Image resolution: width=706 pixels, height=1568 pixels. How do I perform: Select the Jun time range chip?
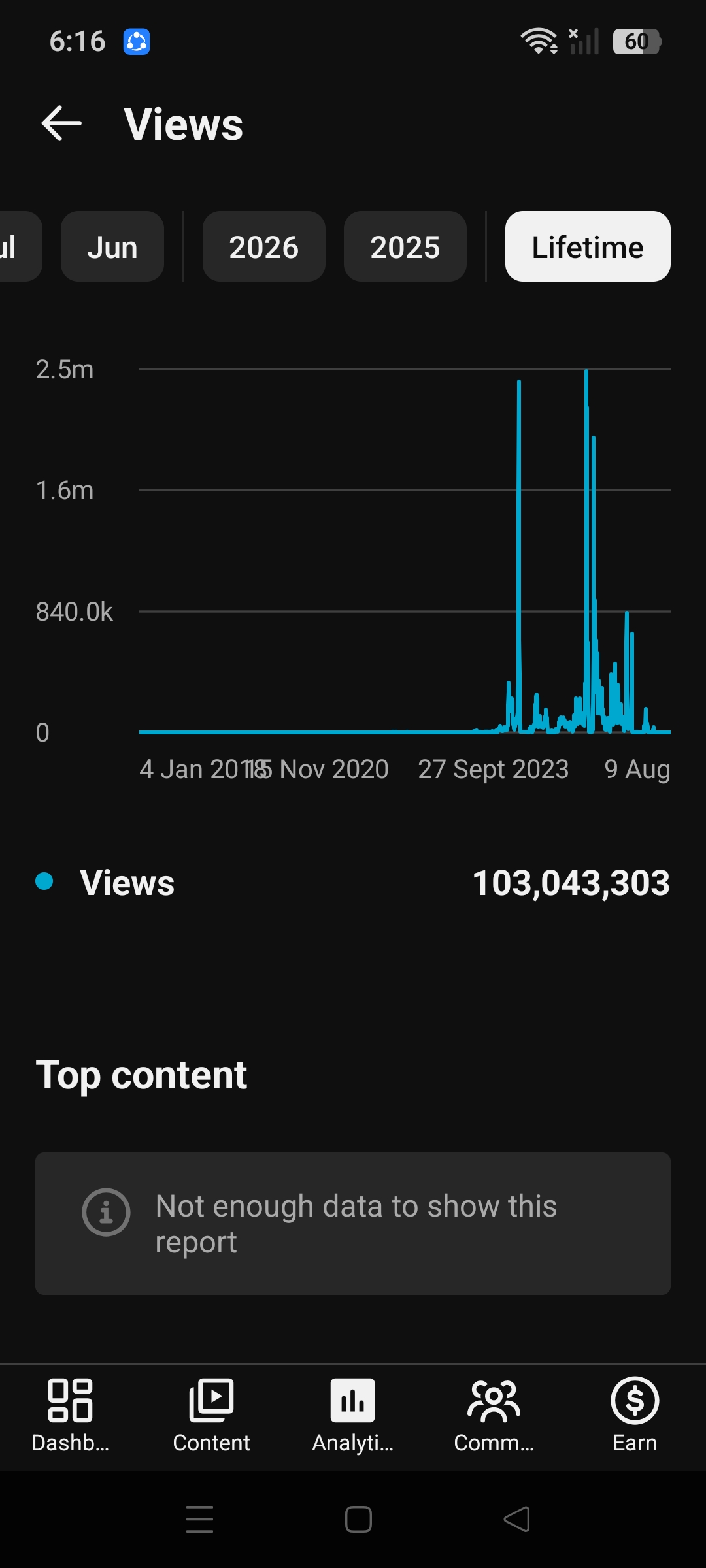click(x=112, y=247)
